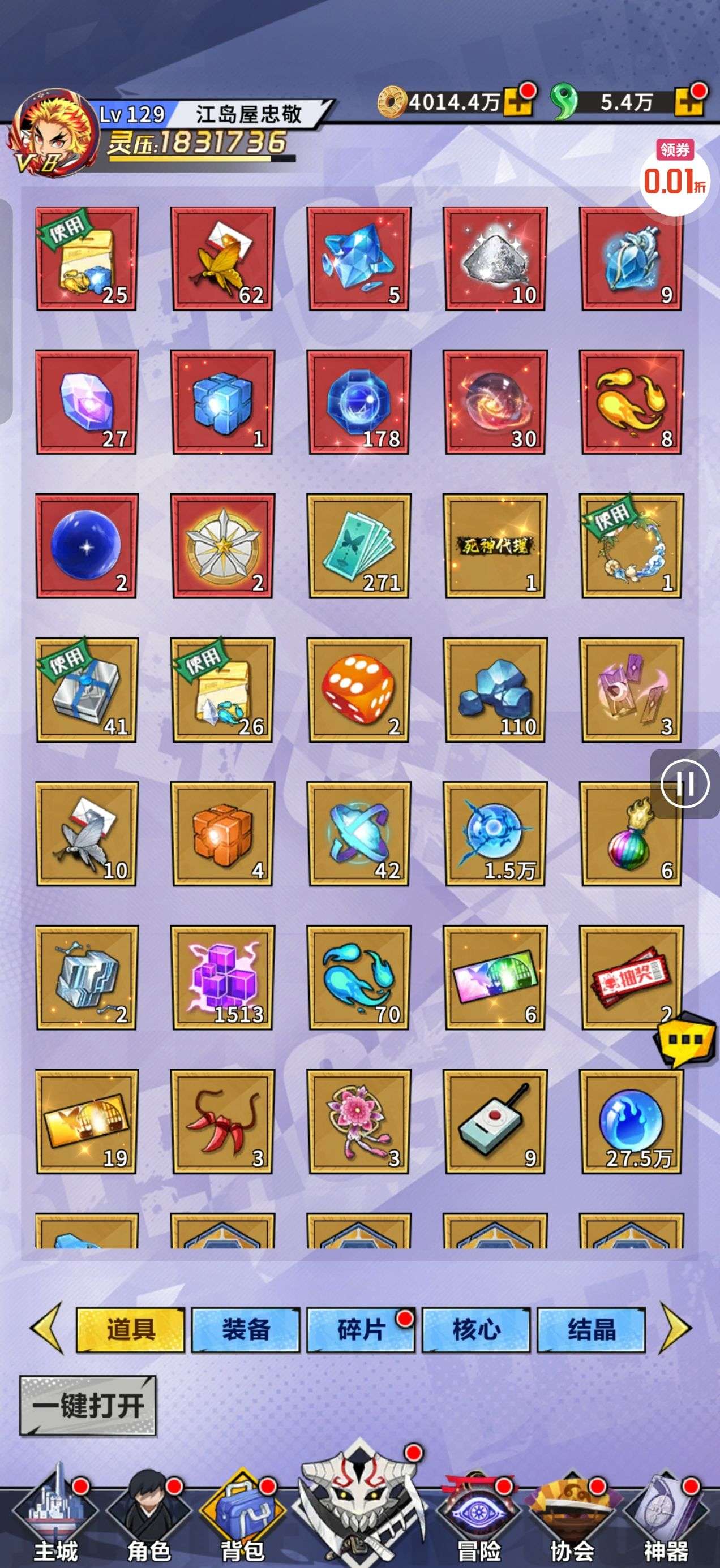Tap the pause floating button
Screen dimensions: 720x1568
685,783
